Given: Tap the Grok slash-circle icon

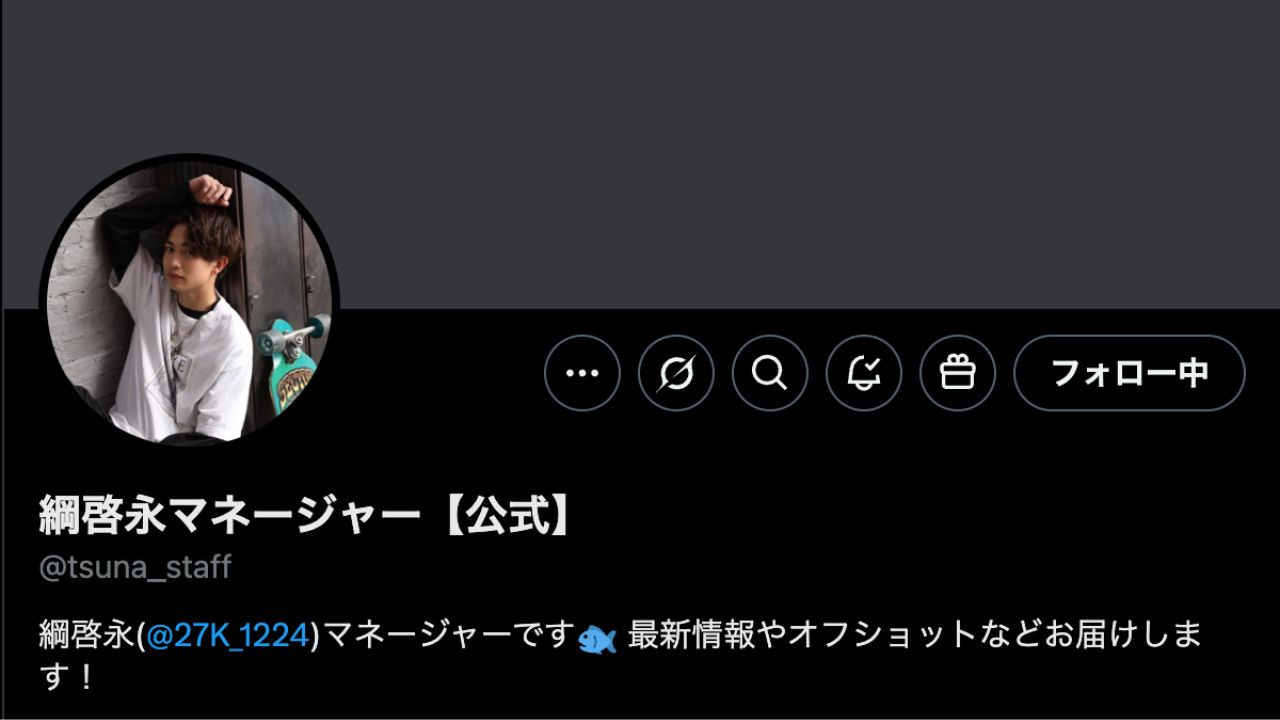Looking at the screenshot, I should tap(676, 373).
